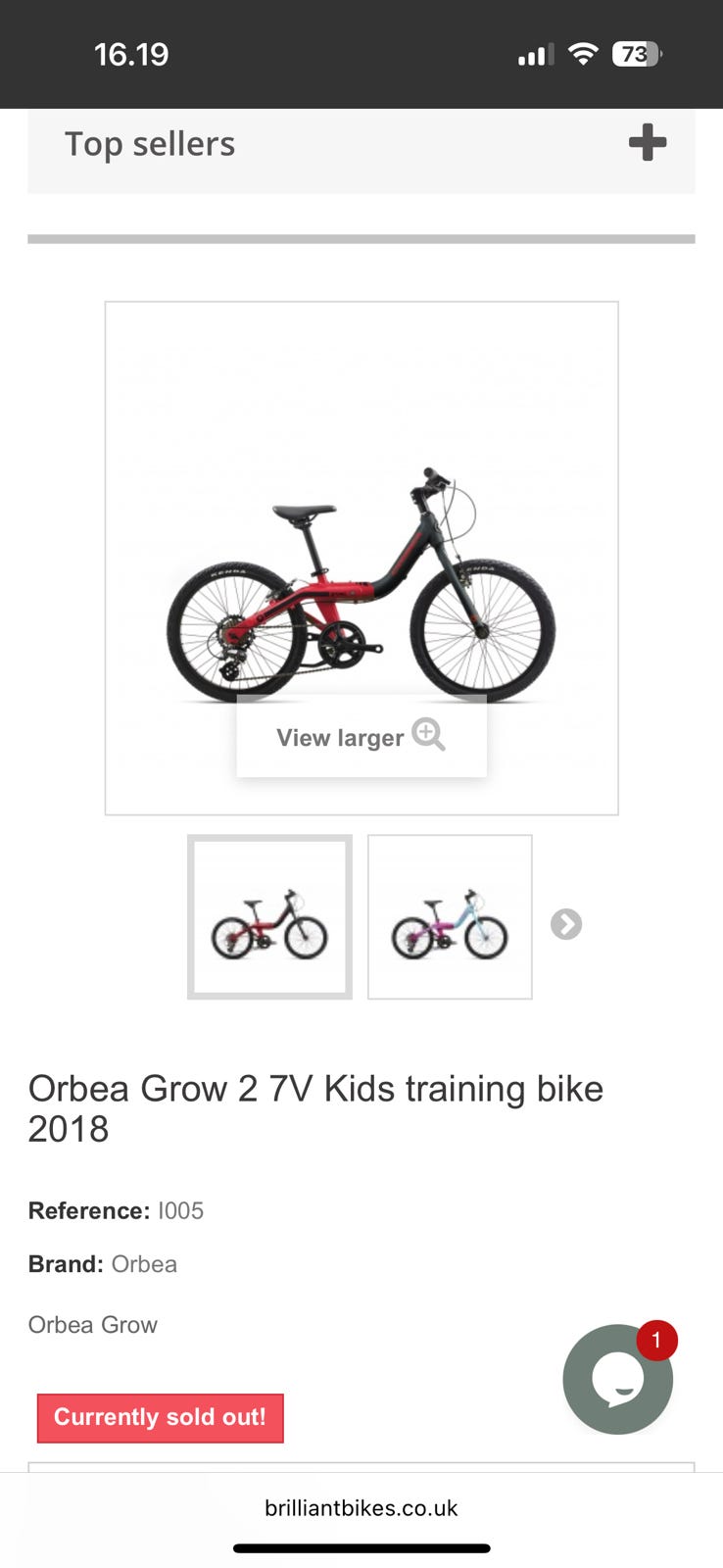Select the red and black bike thumbnail
Screen dimensions: 723x1568
click(x=269, y=917)
